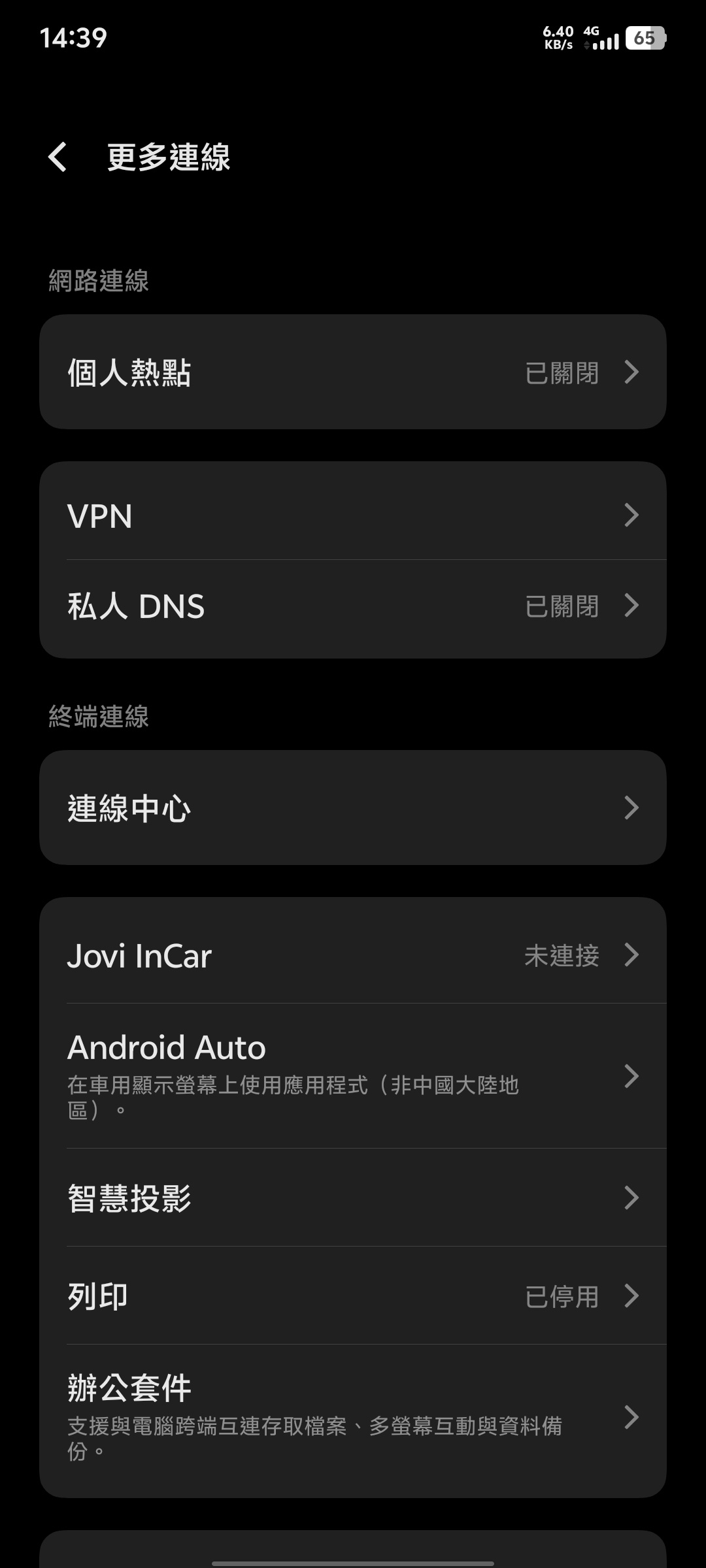Open 辦公套件 settings
The height and width of the screenshot is (1568, 706).
click(x=353, y=1416)
